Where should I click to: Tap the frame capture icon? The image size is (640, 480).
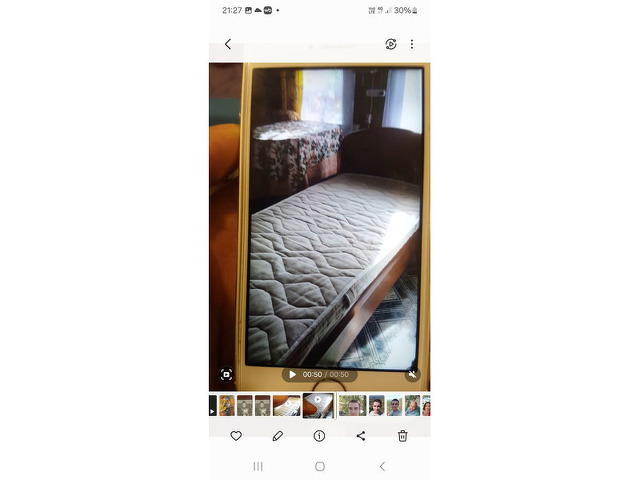tap(227, 375)
